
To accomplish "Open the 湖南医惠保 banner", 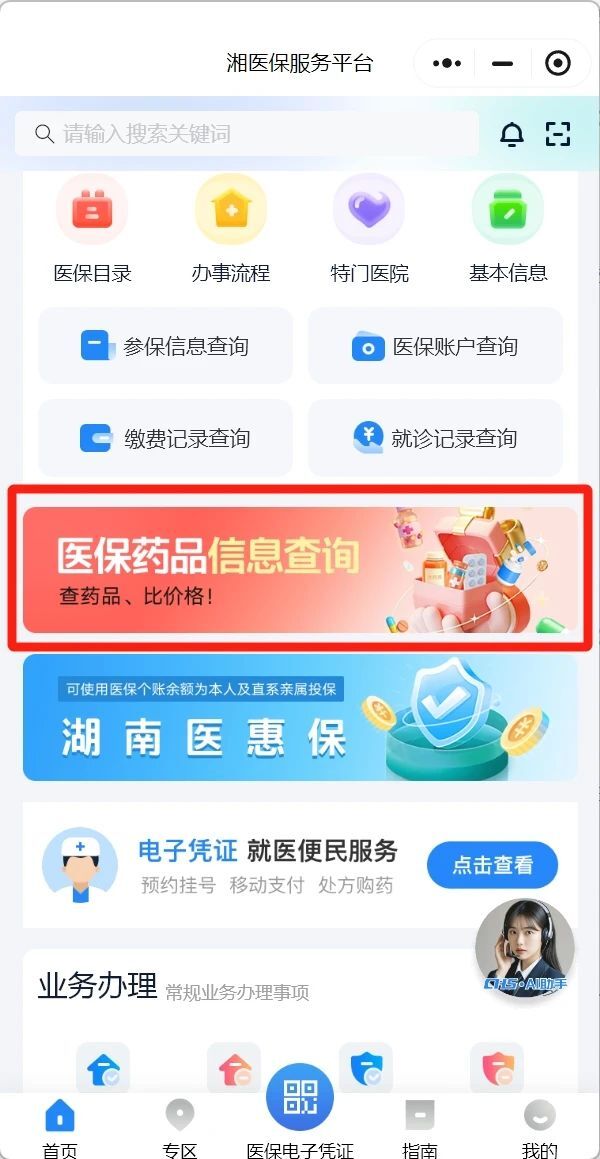I will (x=300, y=717).
